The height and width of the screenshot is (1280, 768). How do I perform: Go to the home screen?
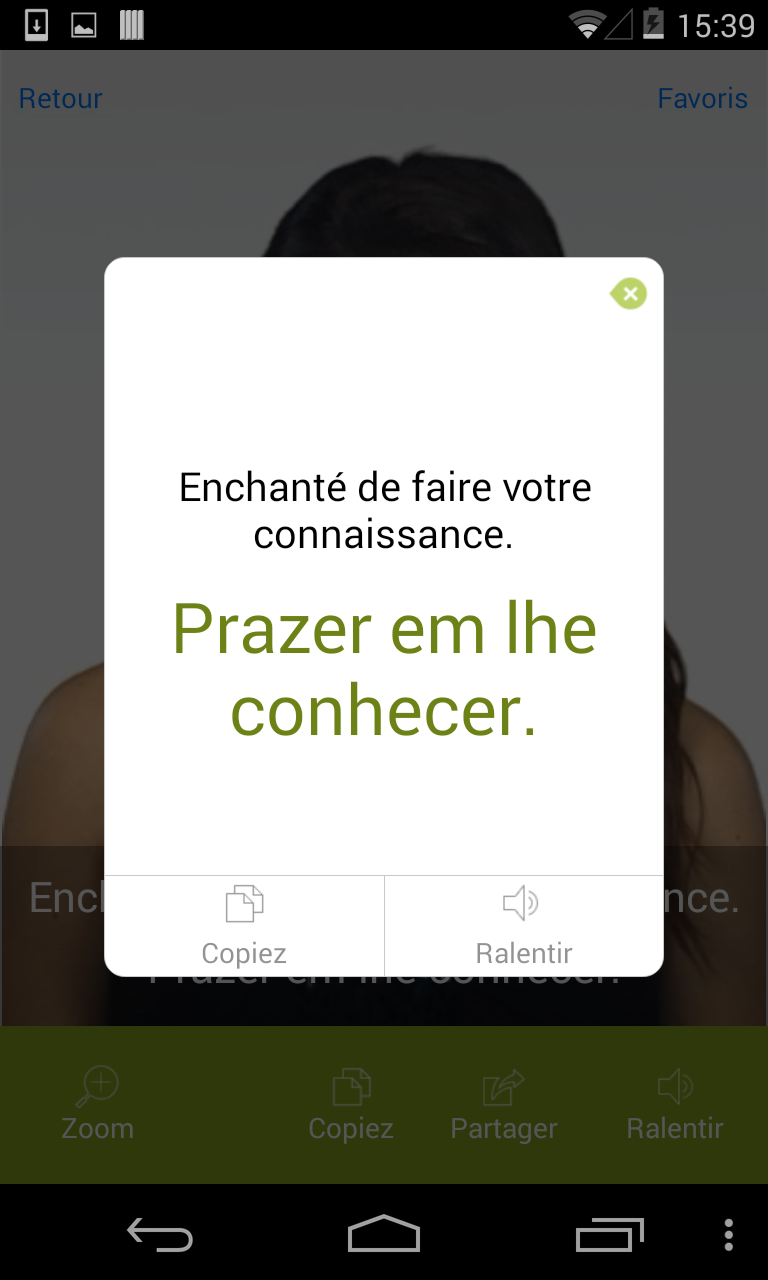coord(384,1235)
